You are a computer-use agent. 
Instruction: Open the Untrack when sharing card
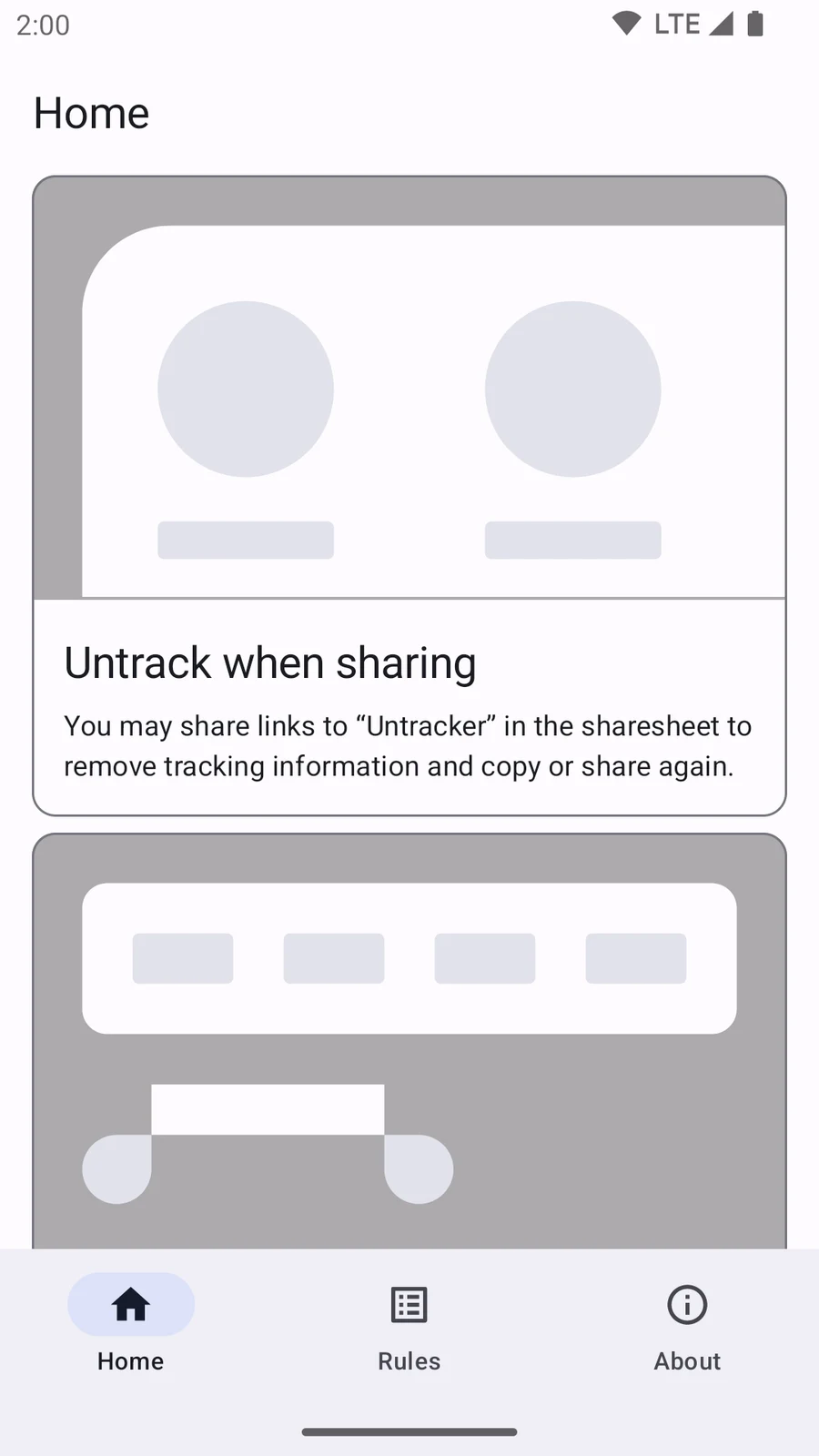[409, 496]
